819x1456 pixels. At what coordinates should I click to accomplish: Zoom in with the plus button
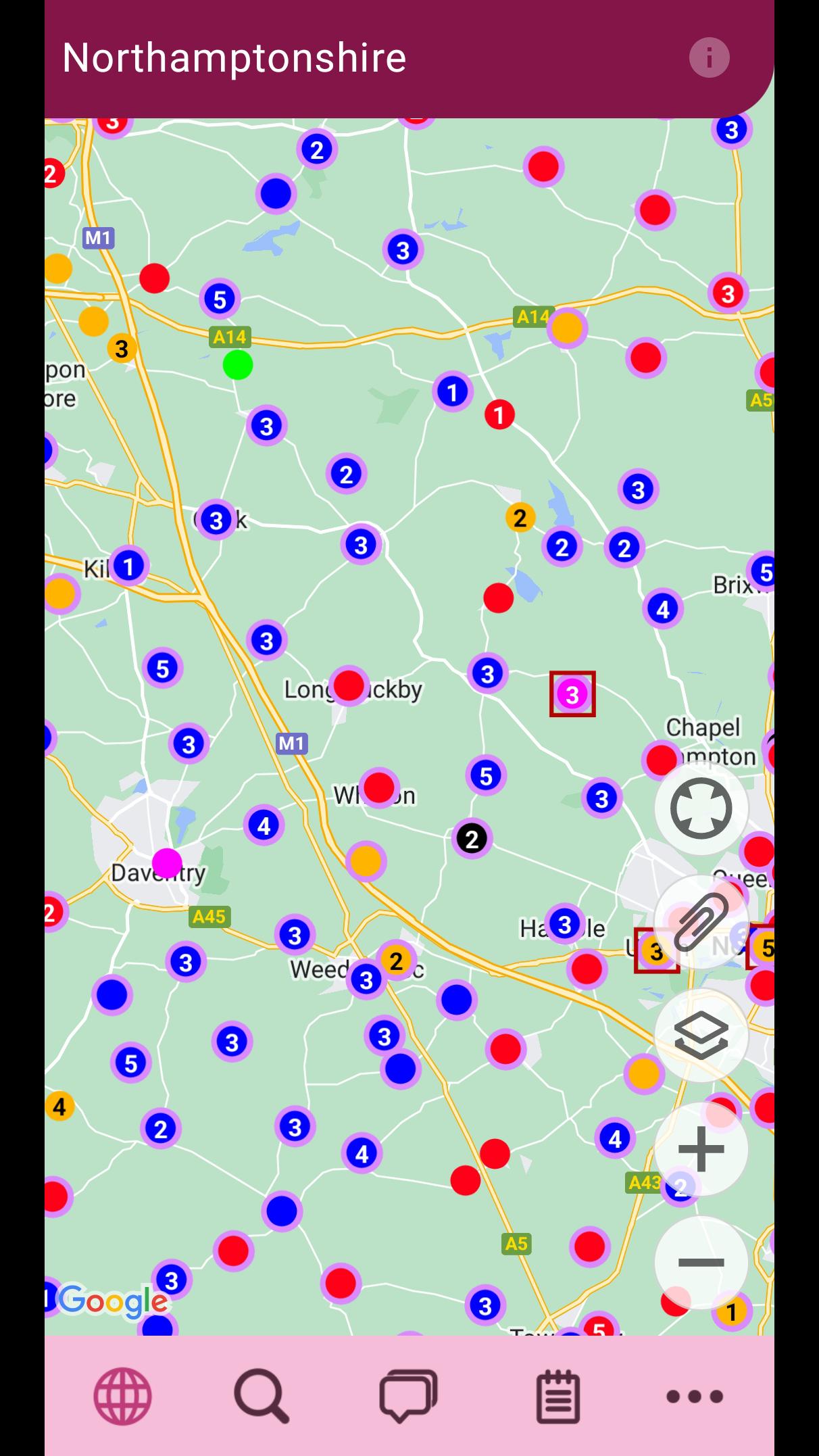pyautogui.click(x=701, y=1149)
